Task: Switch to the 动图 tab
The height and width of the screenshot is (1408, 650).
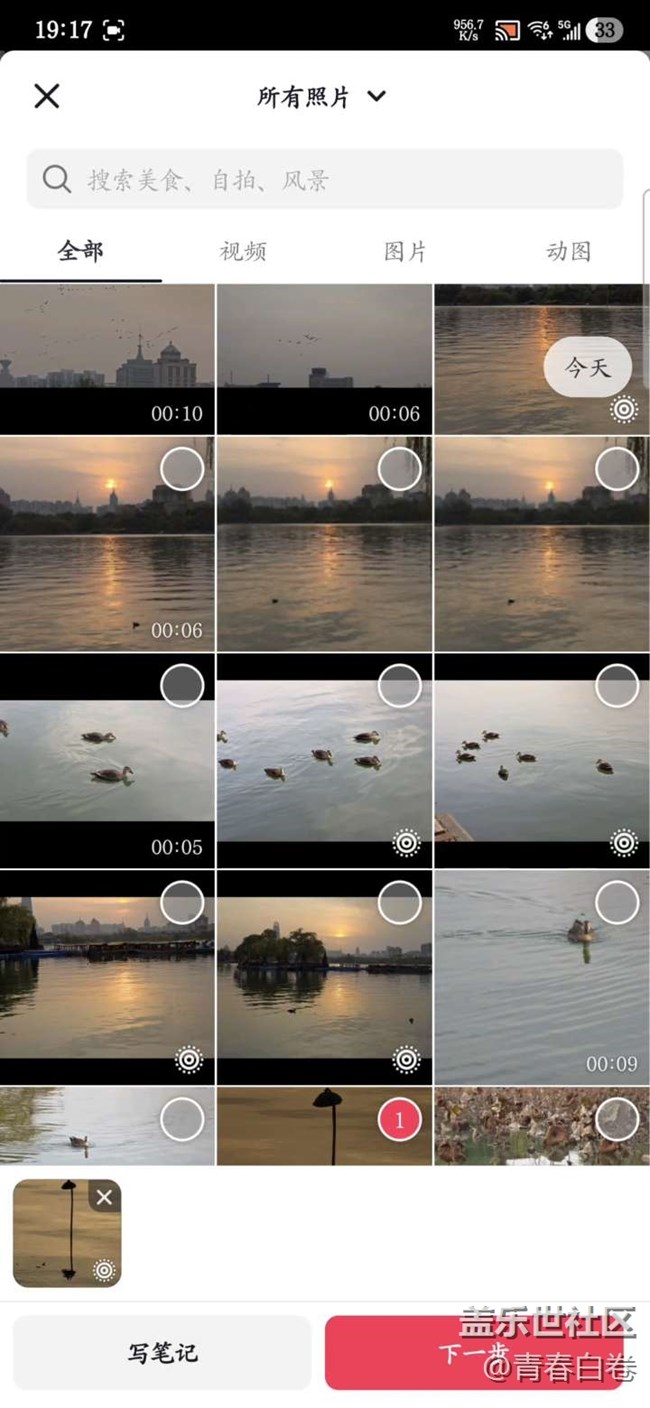Action: coord(568,251)
